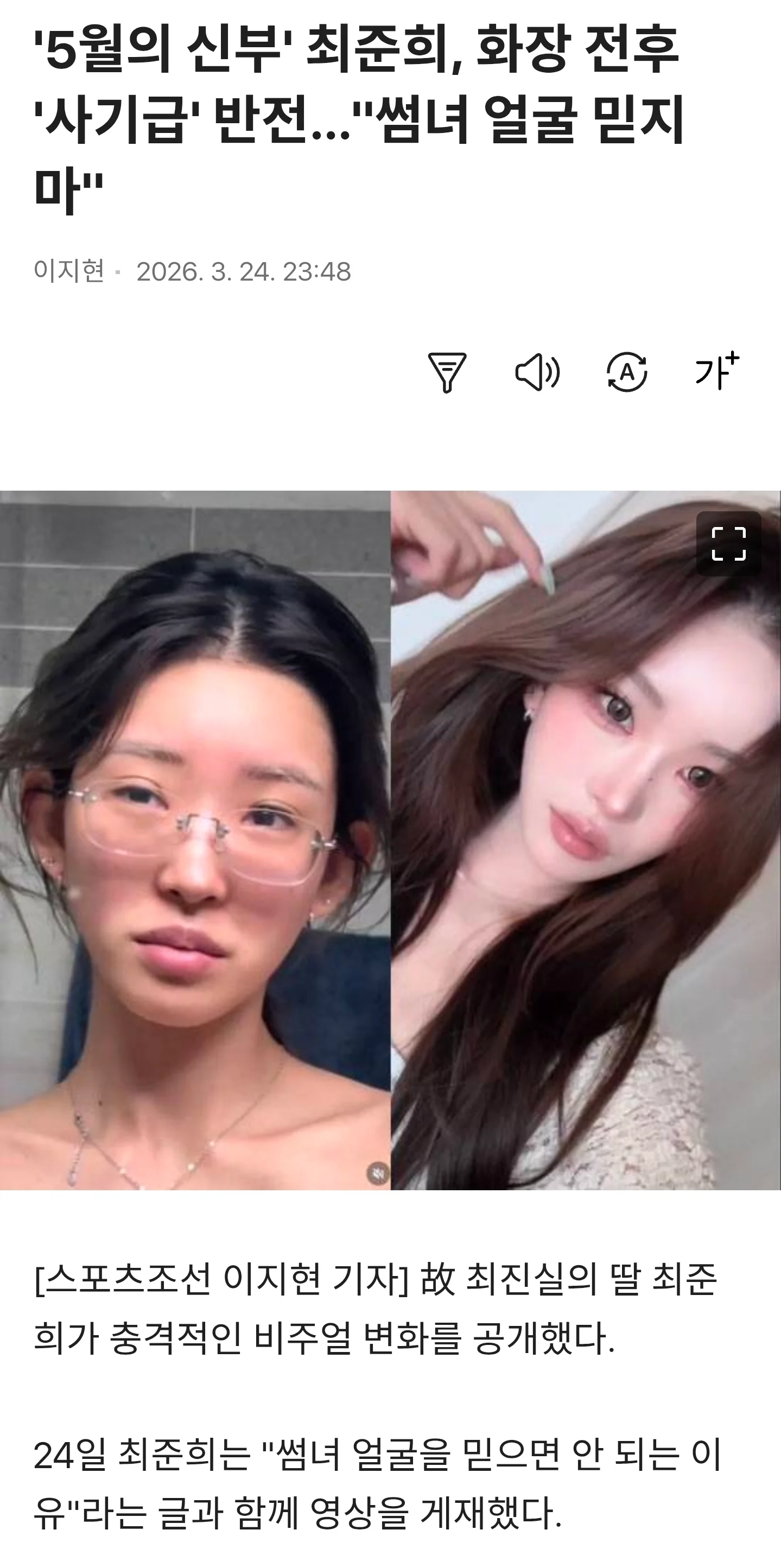Expand the article photo to fullscreen
Screen dimensions: 781x1568
729,544
